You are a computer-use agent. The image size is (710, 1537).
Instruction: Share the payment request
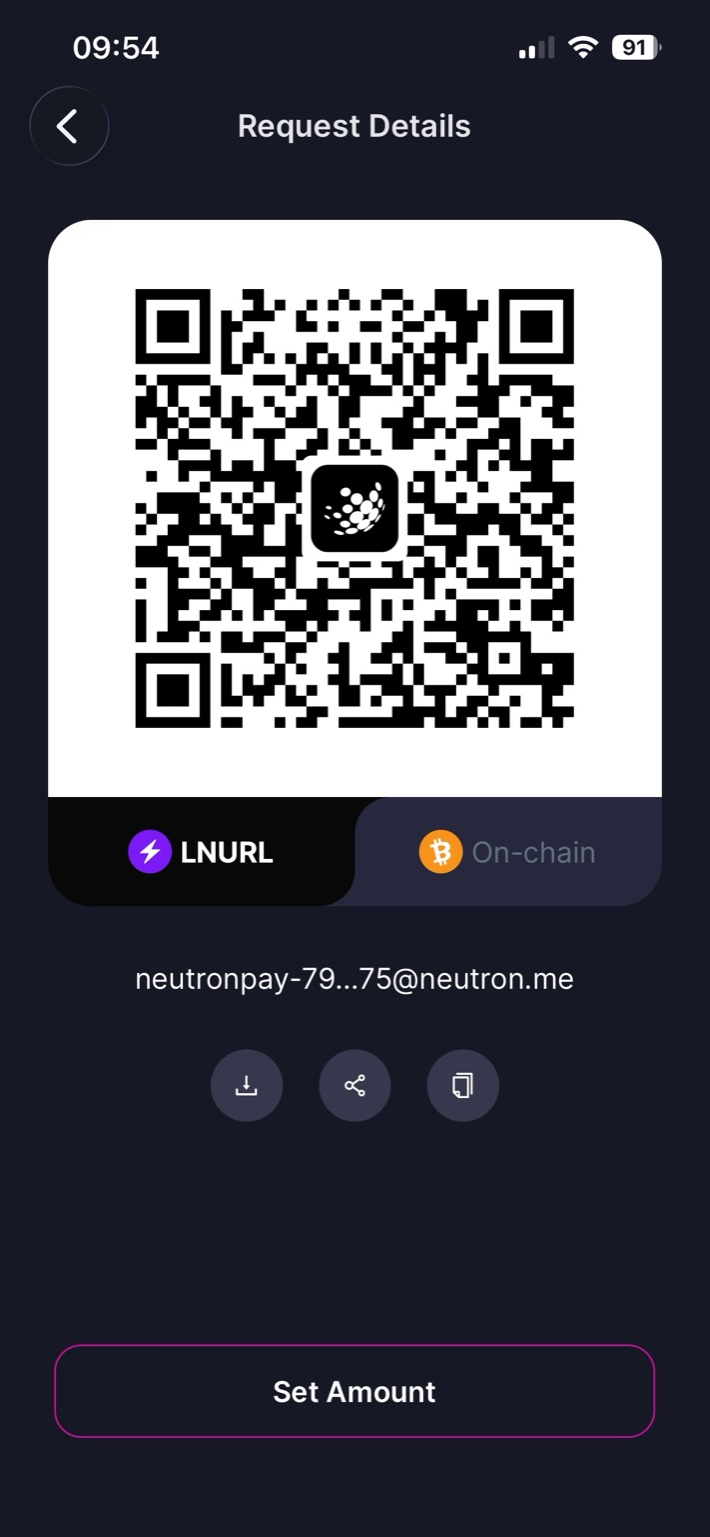(354, 1085)
